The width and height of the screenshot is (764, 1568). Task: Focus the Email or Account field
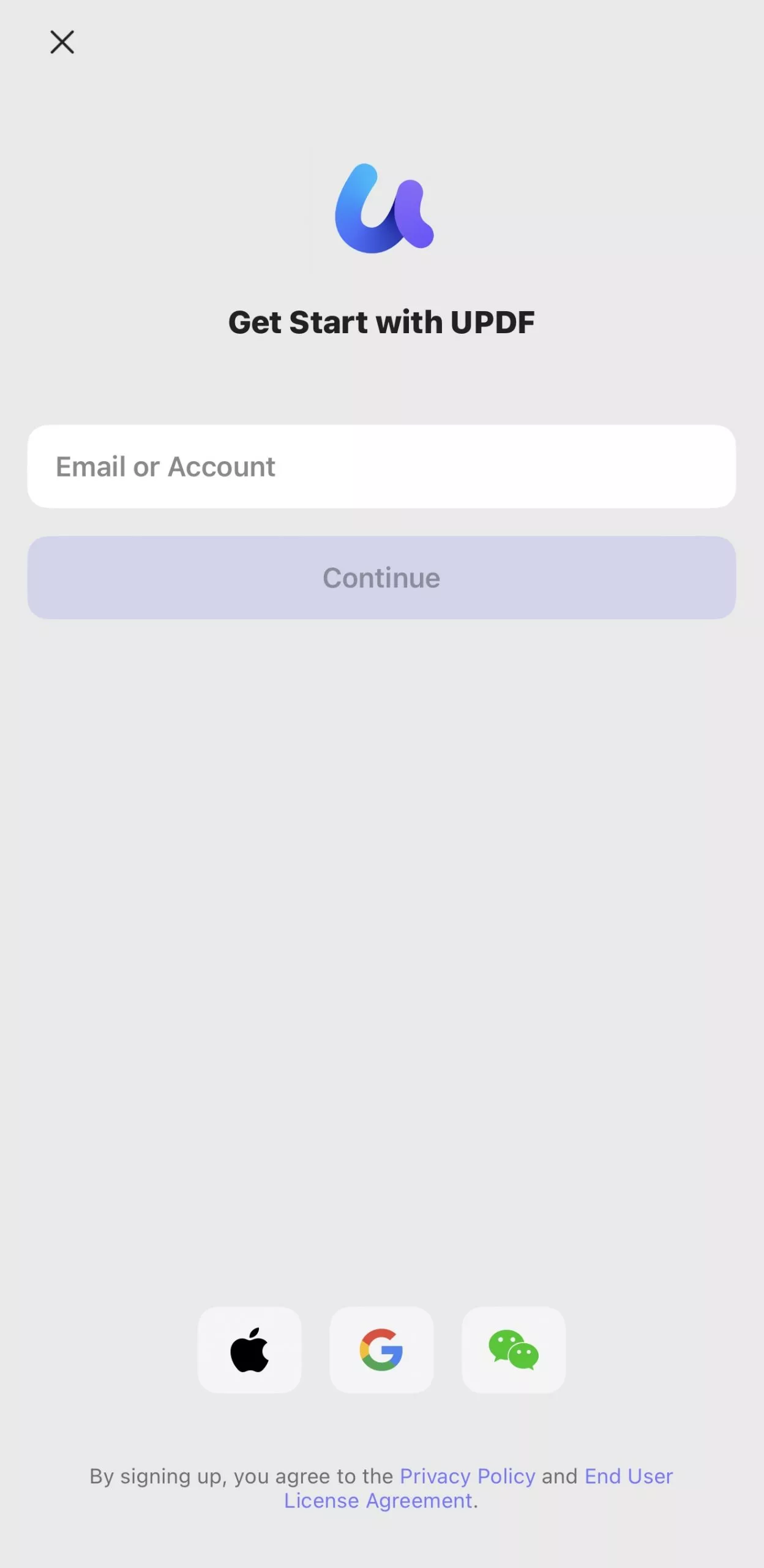coord(381,467)
